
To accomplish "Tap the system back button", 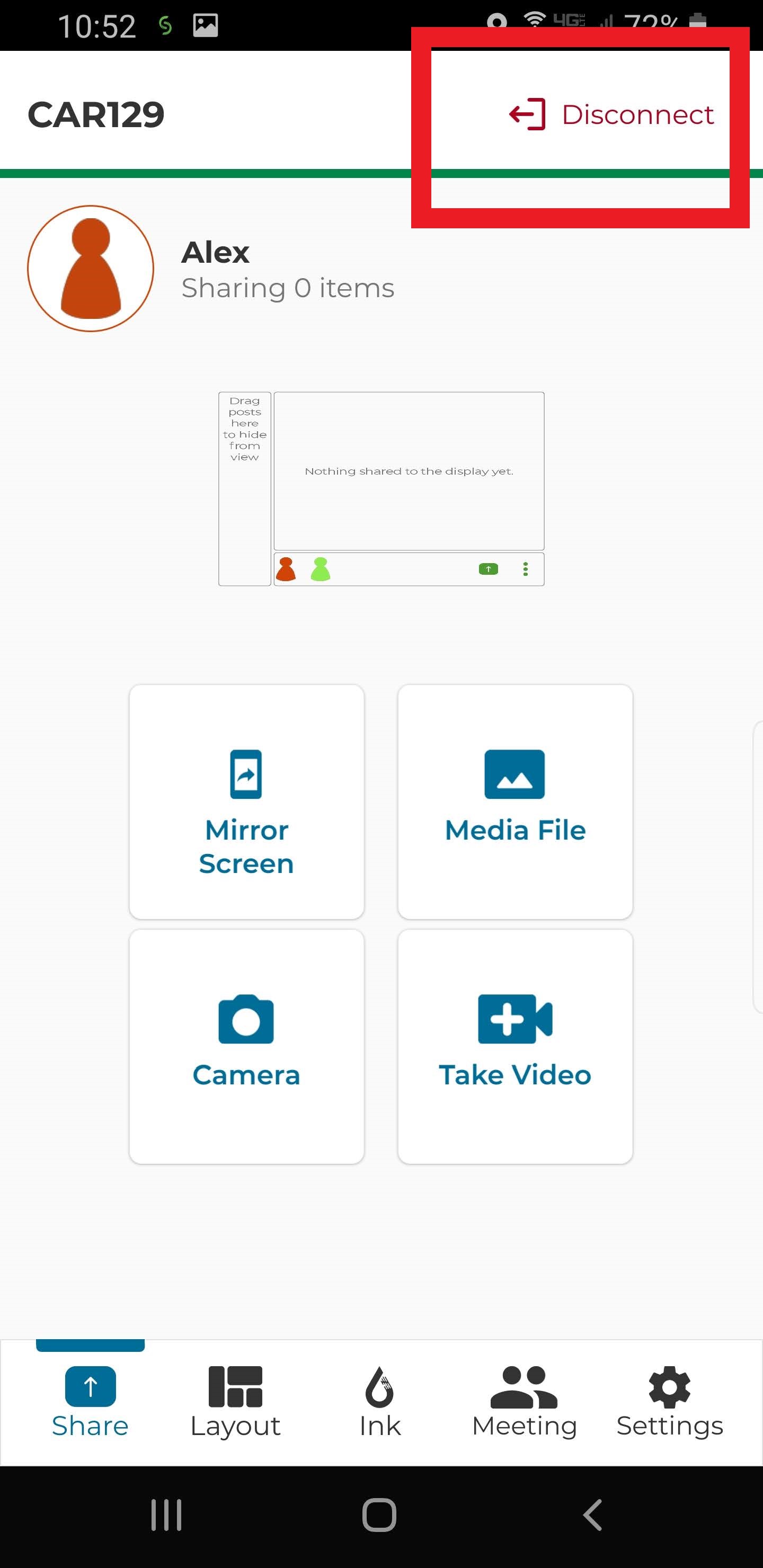I will point(592,1514).
